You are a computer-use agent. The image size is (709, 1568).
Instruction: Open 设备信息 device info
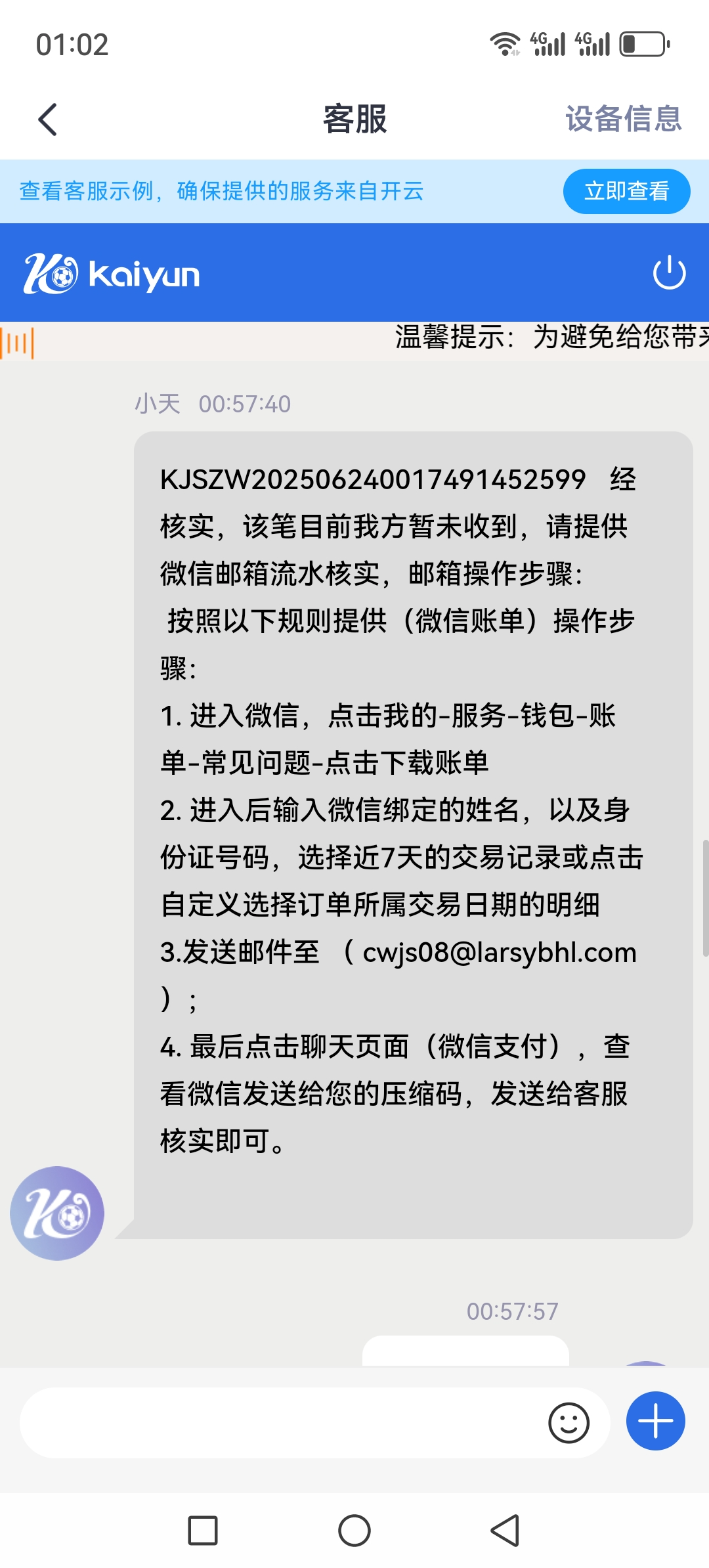623,120
